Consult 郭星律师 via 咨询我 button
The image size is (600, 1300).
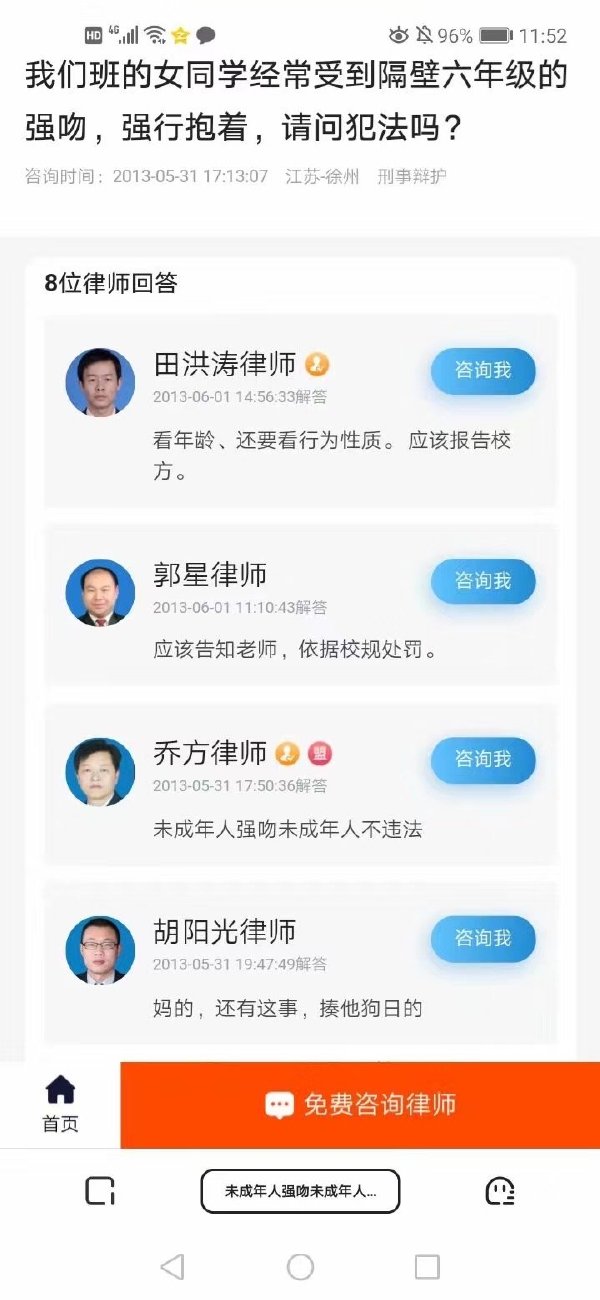pyautogui.click(x=483, y=581)
